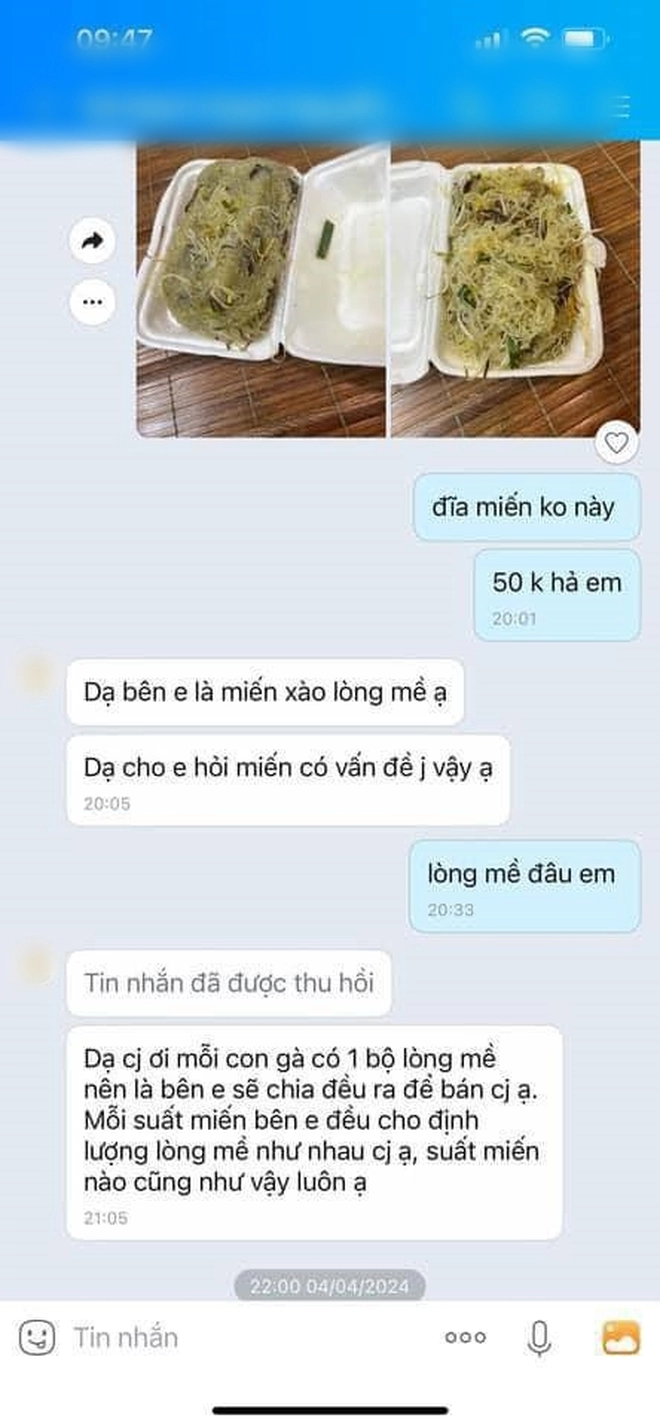Open the chat menu in header
660x1427 pixels.
pos(622,106)
